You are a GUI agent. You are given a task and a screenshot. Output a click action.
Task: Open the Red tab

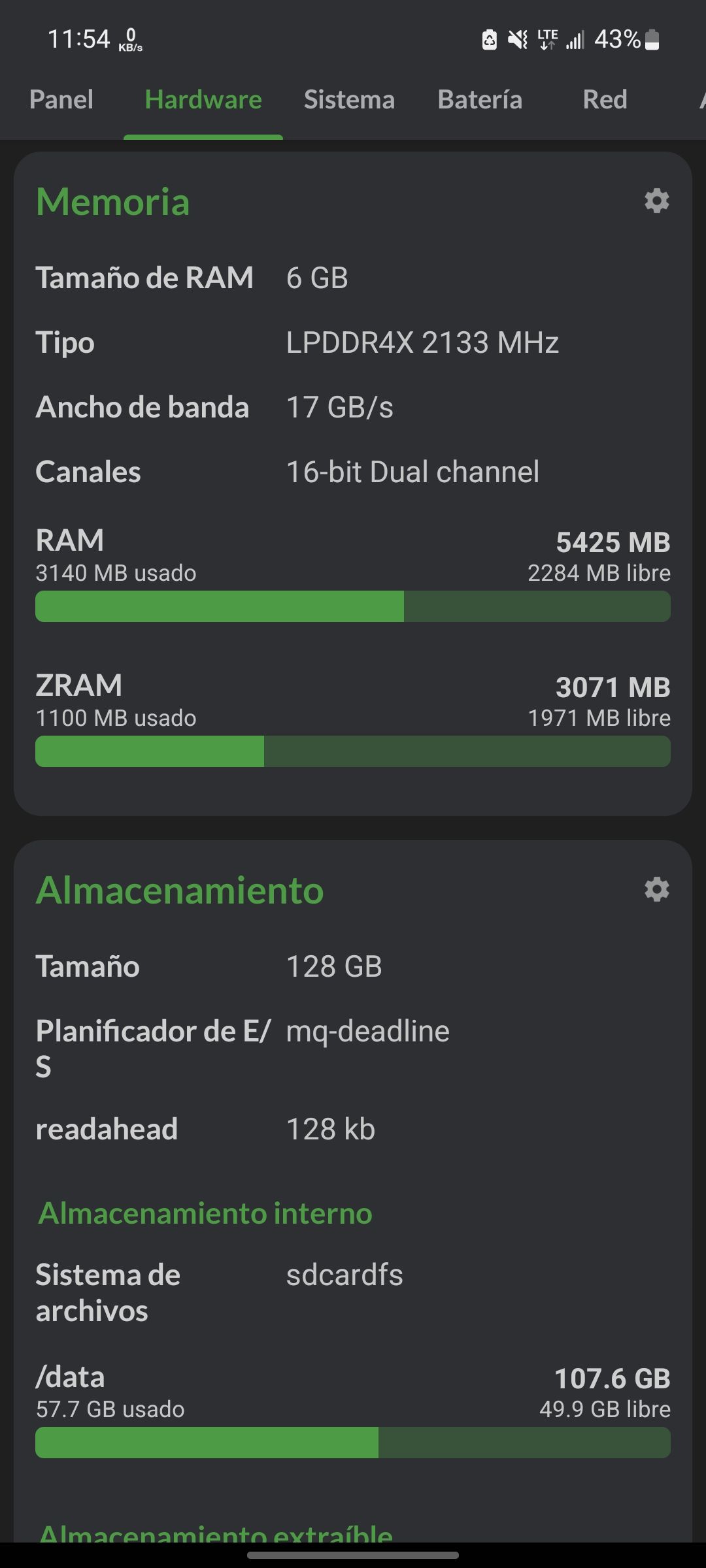[x=605, y=100]
